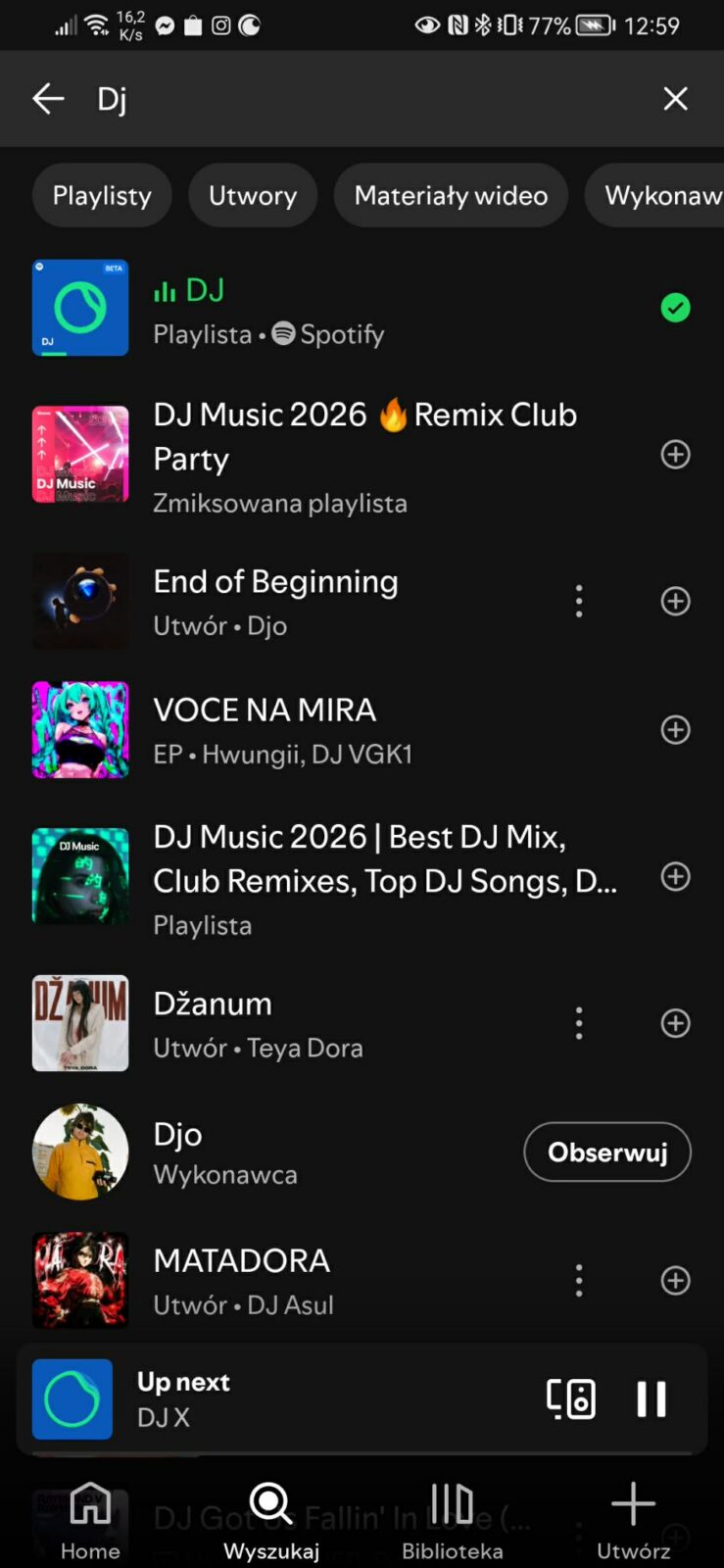Follow the artist Djo with Obserwuj
This screenshot has width=724, height=1568.
[607, 1151]
